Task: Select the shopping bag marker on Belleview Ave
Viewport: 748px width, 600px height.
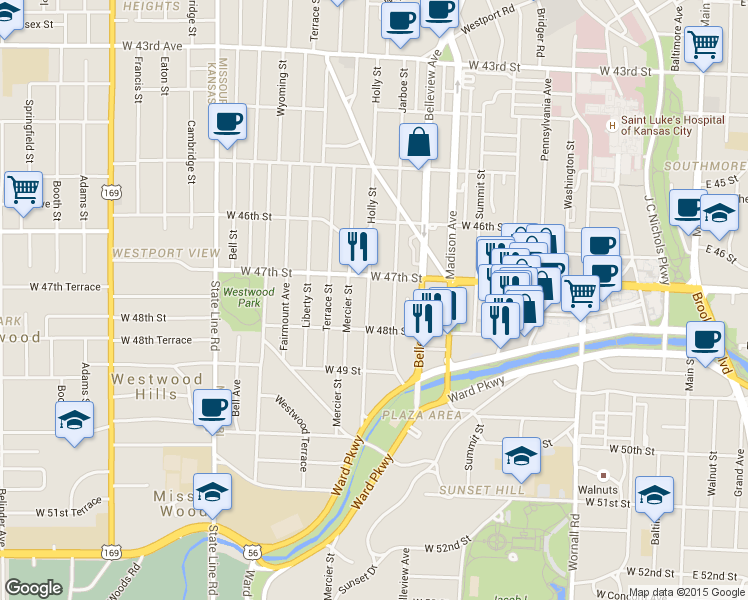Action: (418, 145)
